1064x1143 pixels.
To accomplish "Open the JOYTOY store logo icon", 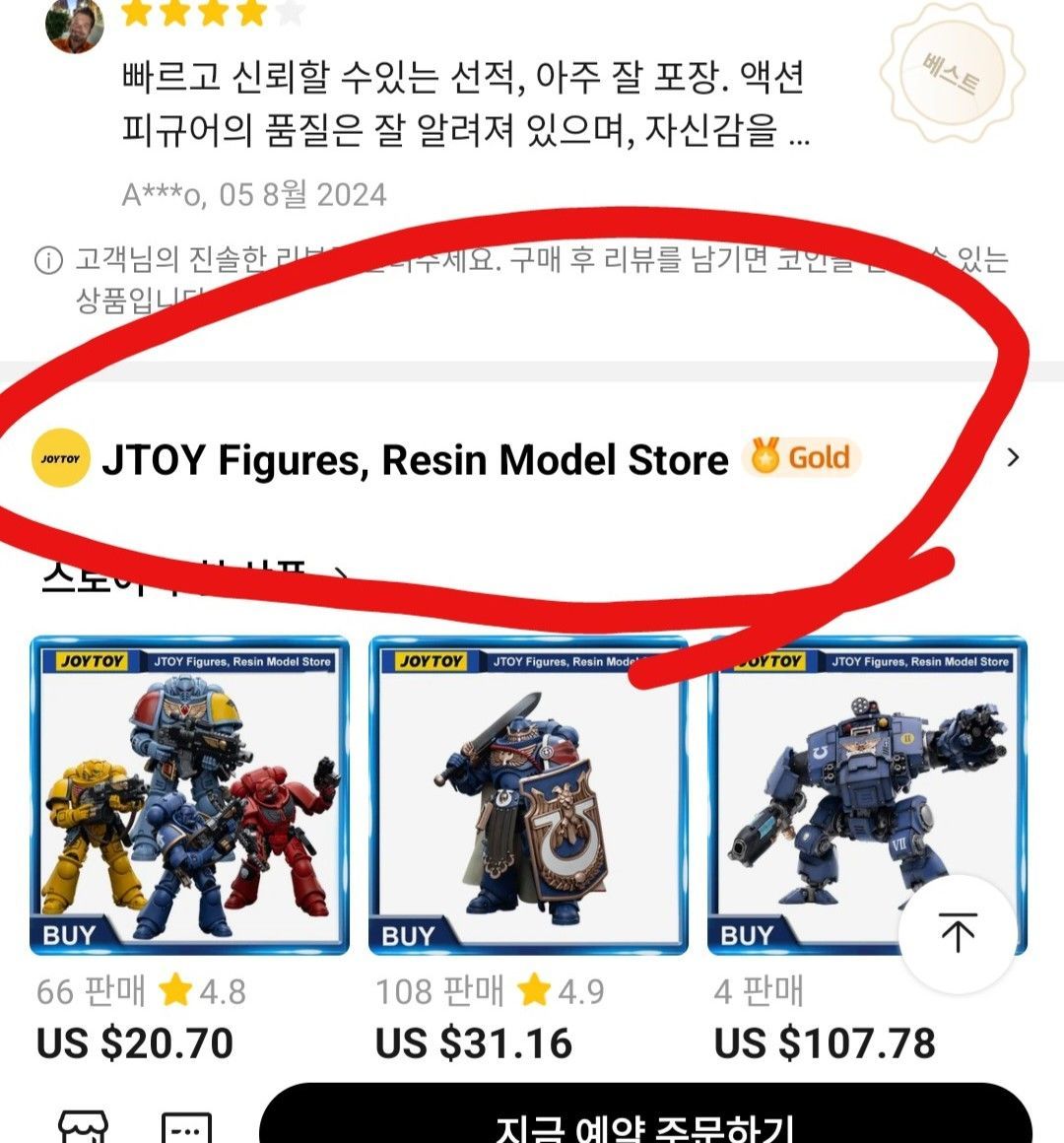I will tap(61, 458).
